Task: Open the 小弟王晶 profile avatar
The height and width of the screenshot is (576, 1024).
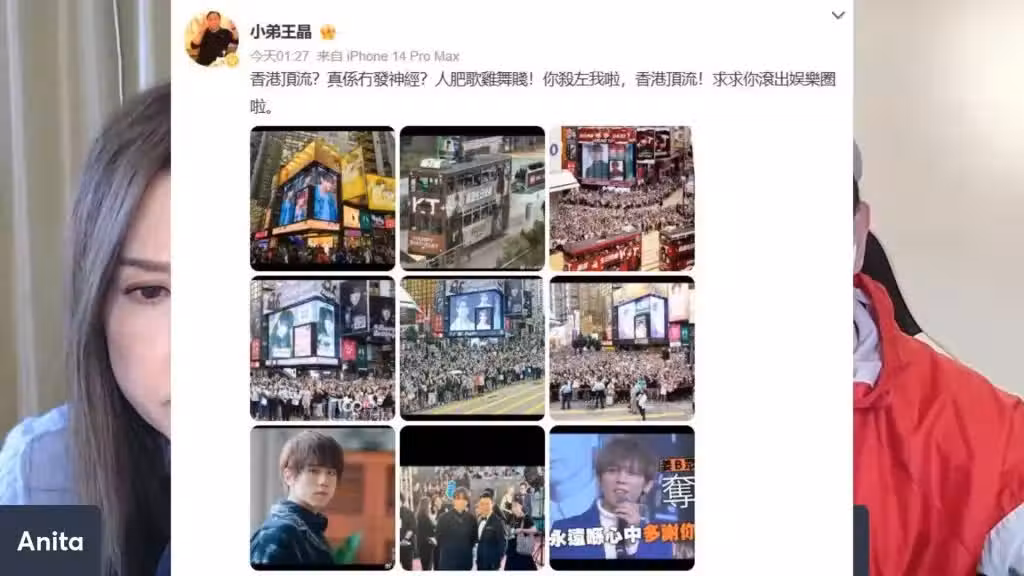Action: click(x=212, y=38)
